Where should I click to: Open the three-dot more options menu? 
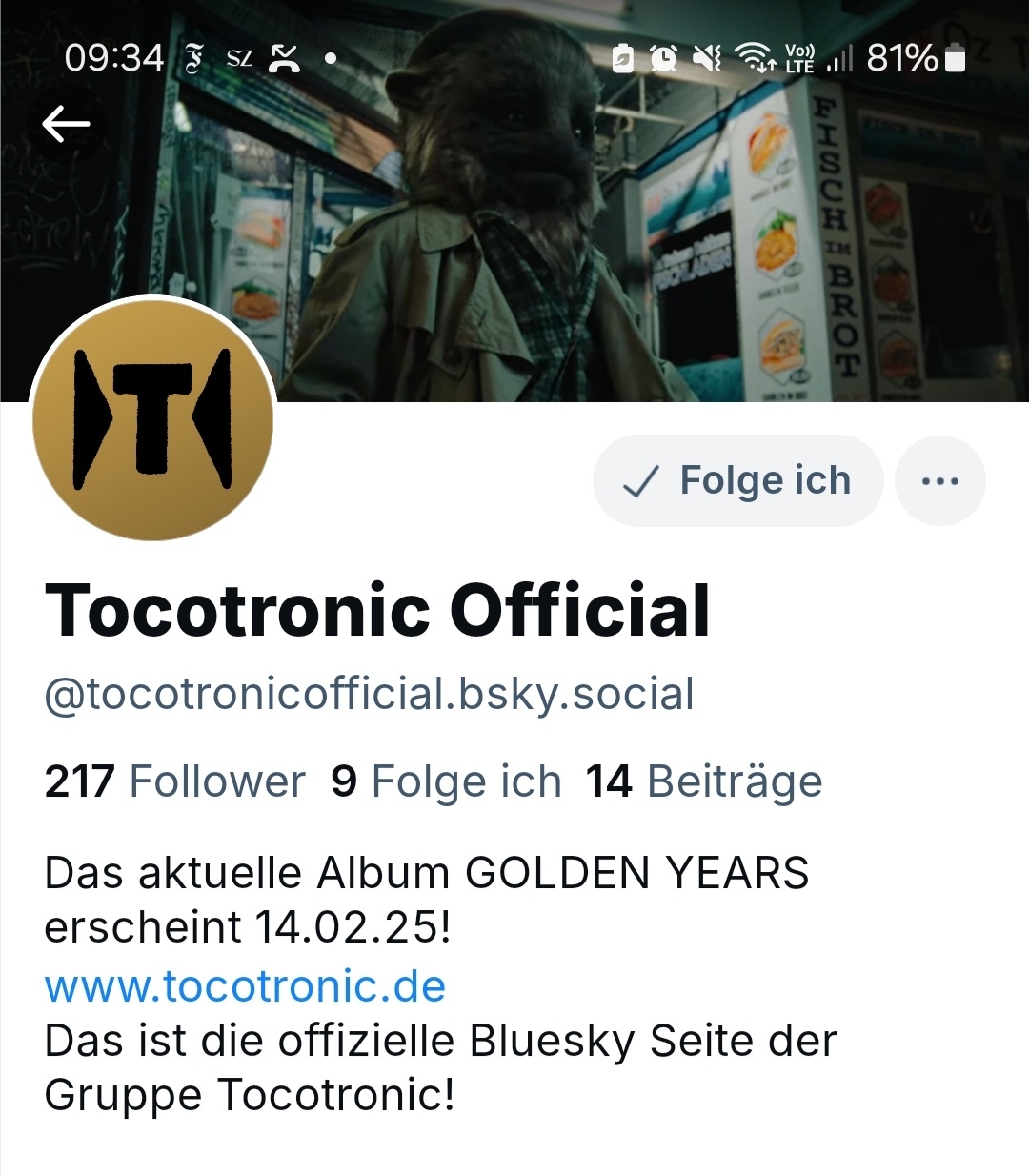coord(939,481)
